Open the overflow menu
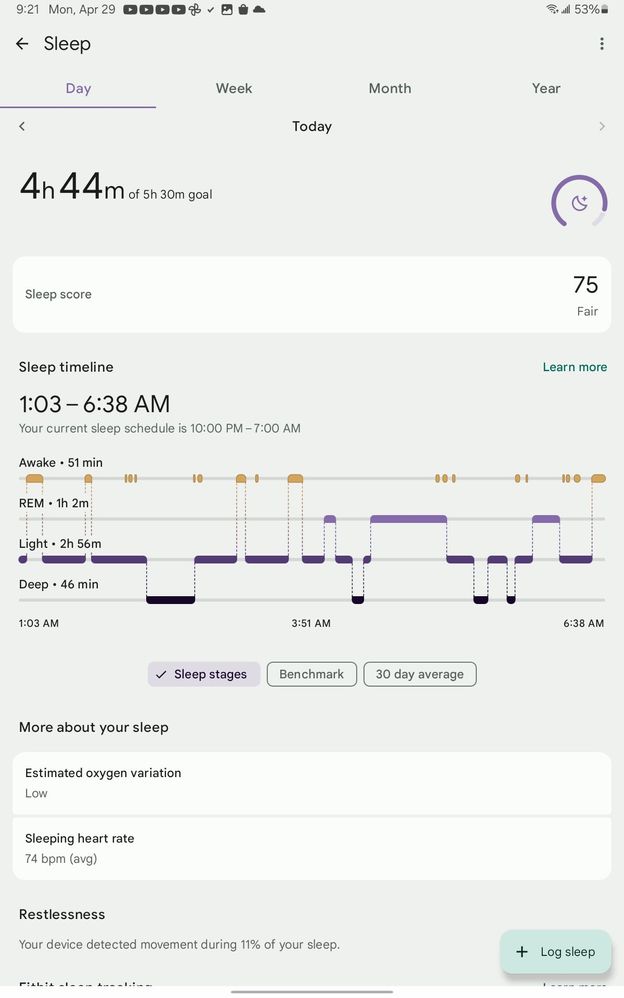Screen dimensions: 624x998 coord(601,44)
